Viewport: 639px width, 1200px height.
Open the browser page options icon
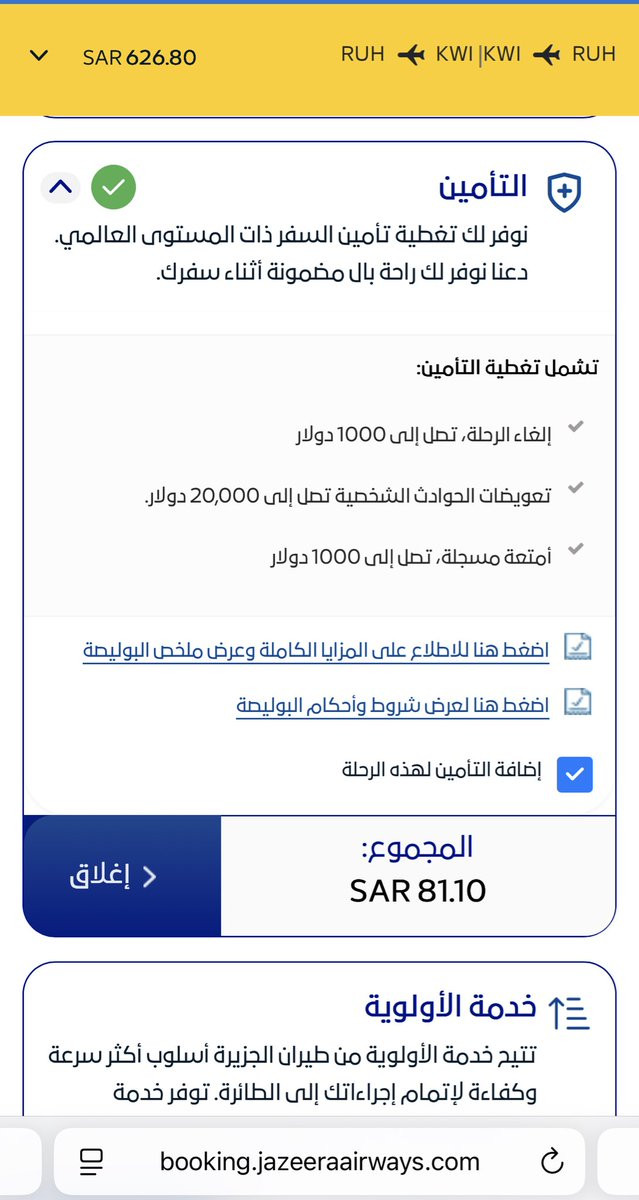[91, 1161]
